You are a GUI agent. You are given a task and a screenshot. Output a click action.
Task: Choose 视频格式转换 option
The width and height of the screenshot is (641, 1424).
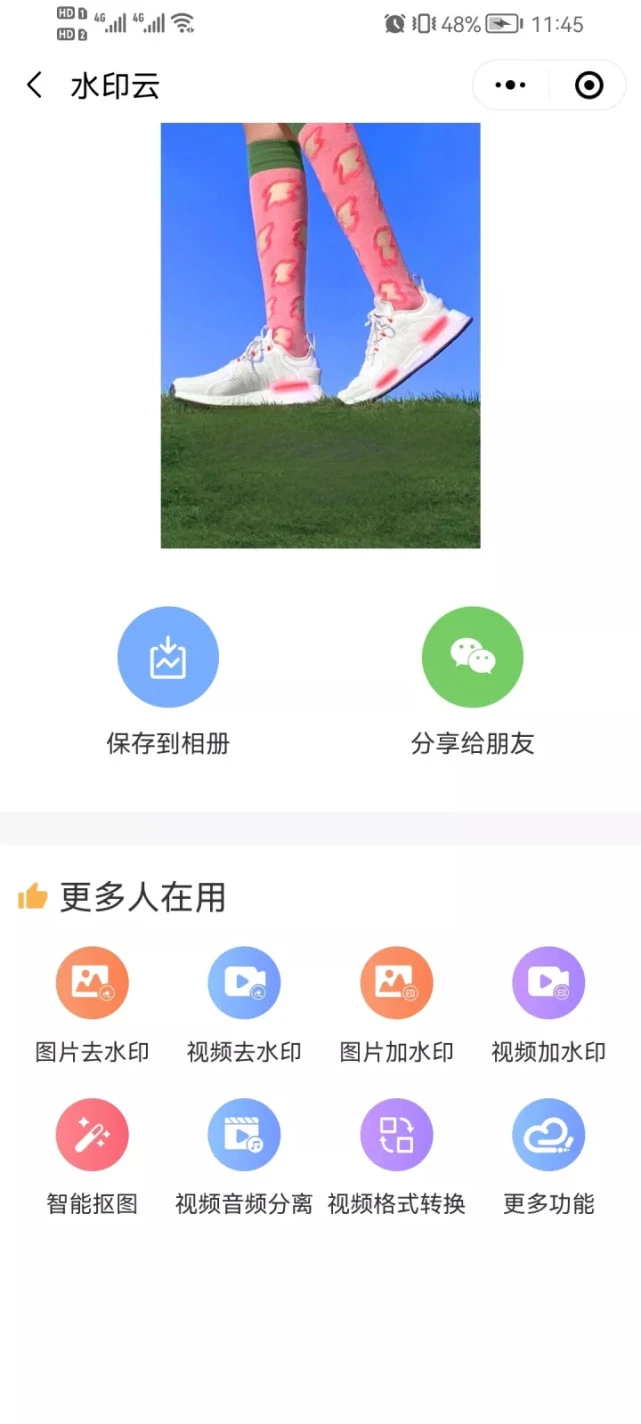(x=396, y=1135)
